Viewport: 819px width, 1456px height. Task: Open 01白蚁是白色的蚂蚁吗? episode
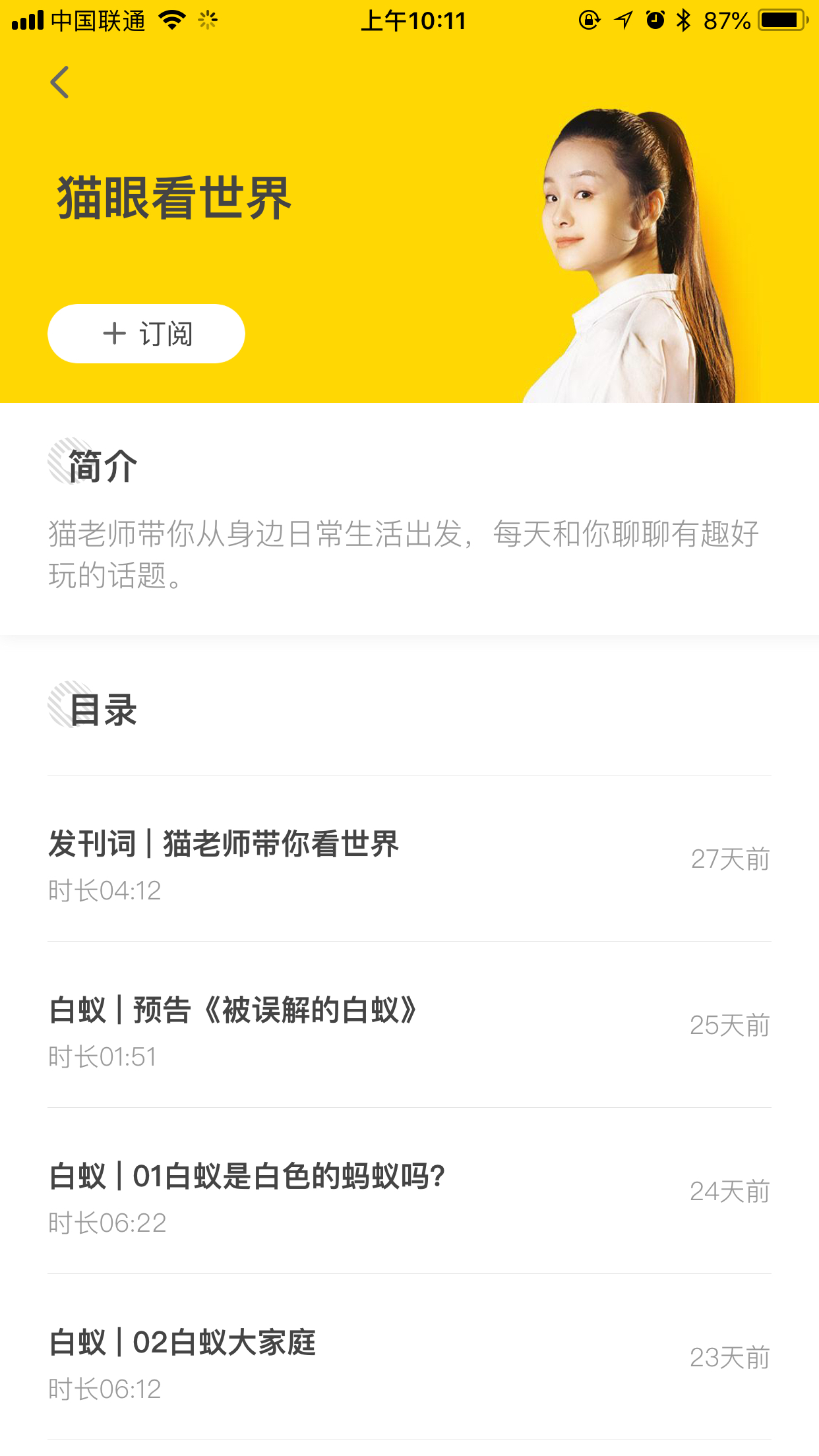409,1191
